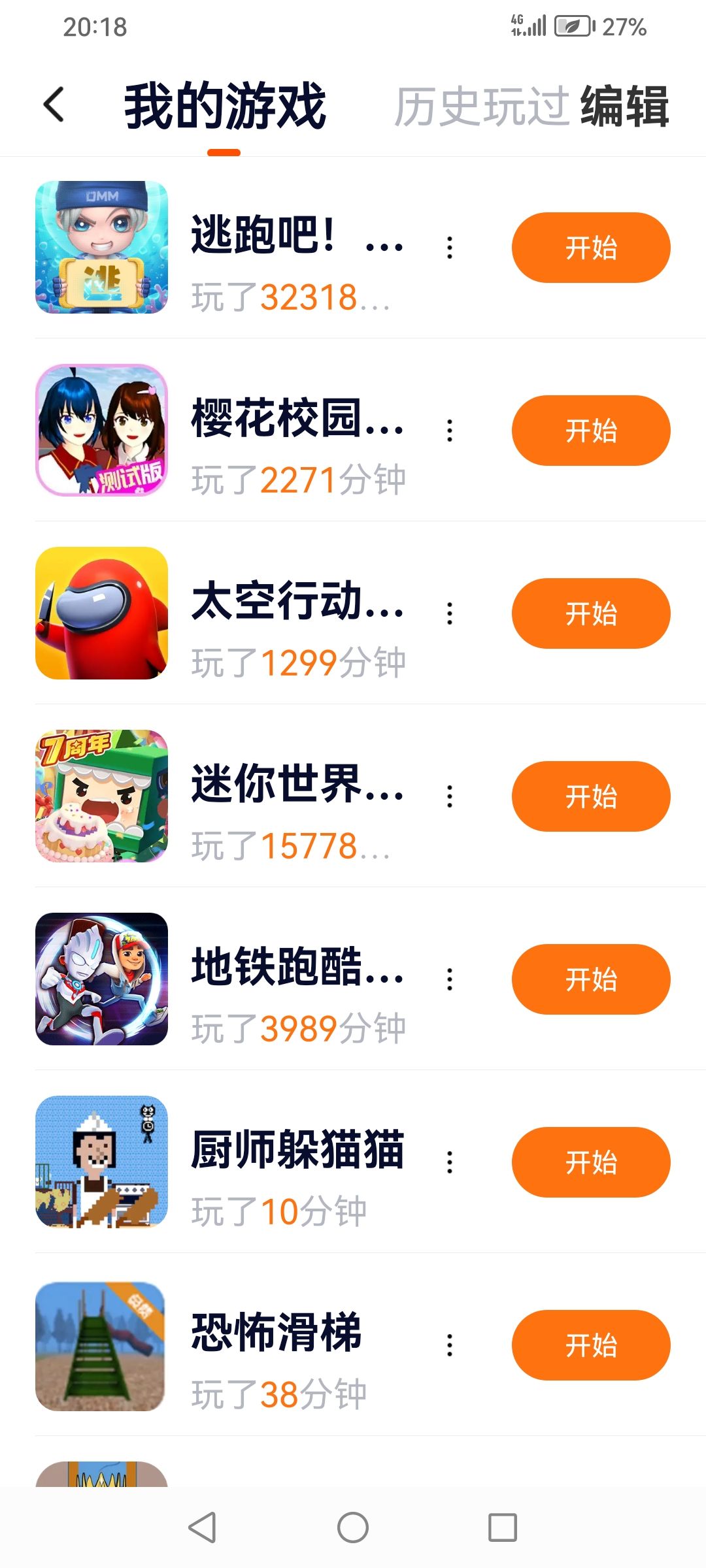The image size is (706, 1568).
Task: Show more options for 恐怖滑梯
Action: pos(450,1345)
